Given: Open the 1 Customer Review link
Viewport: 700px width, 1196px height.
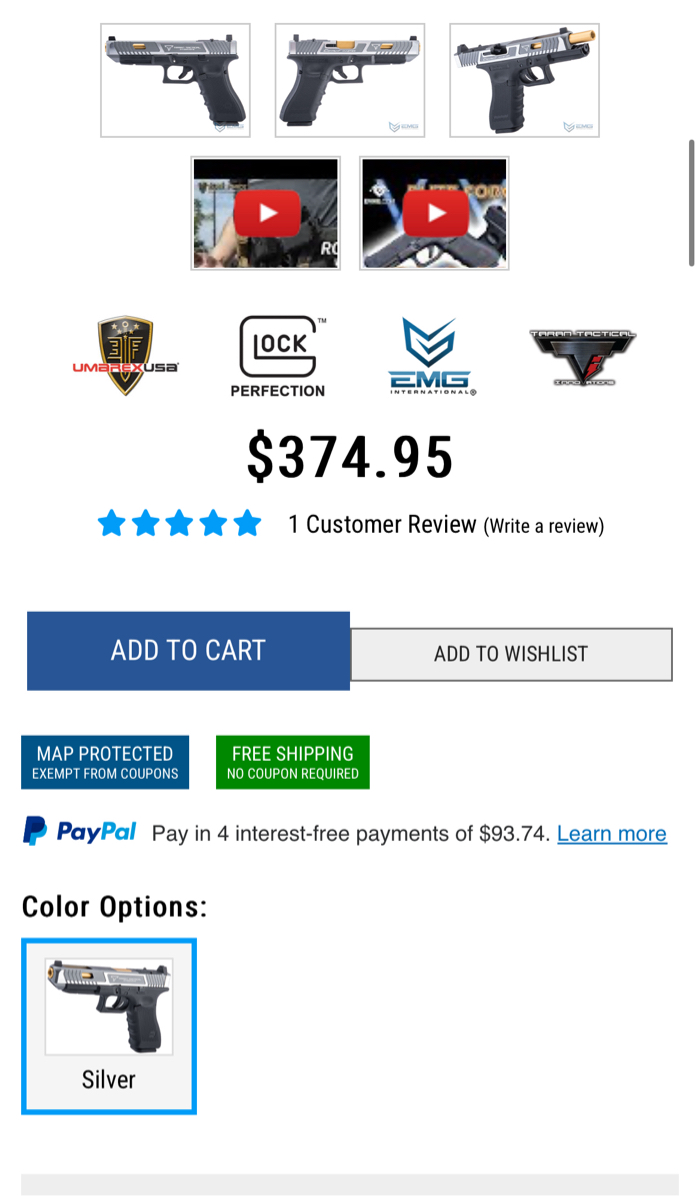Looking at the screenshot, I should click(382, 525).
